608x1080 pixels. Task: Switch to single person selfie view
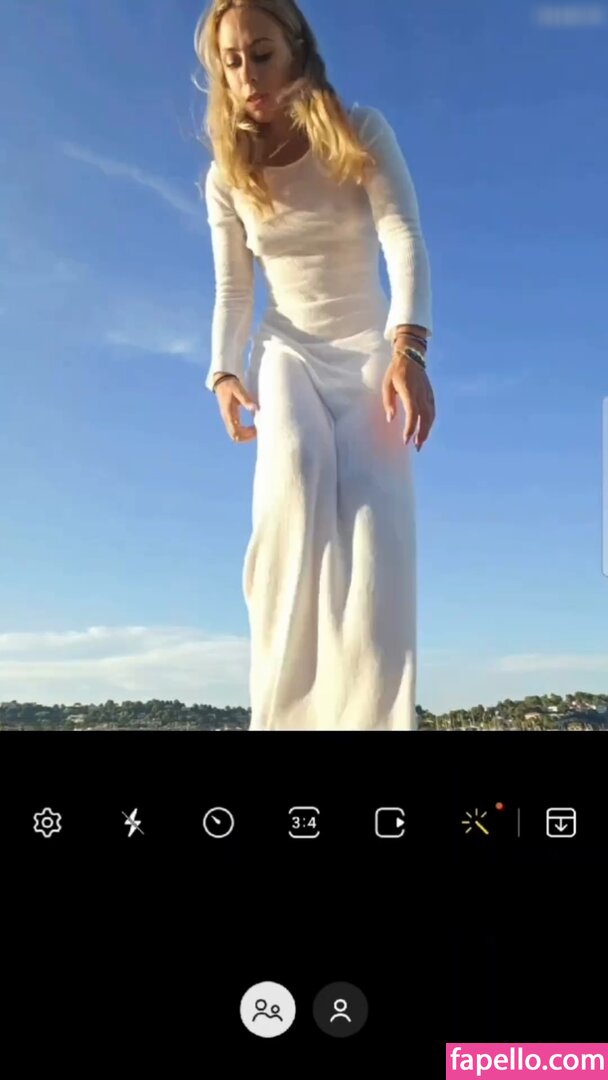point(340,1010)
